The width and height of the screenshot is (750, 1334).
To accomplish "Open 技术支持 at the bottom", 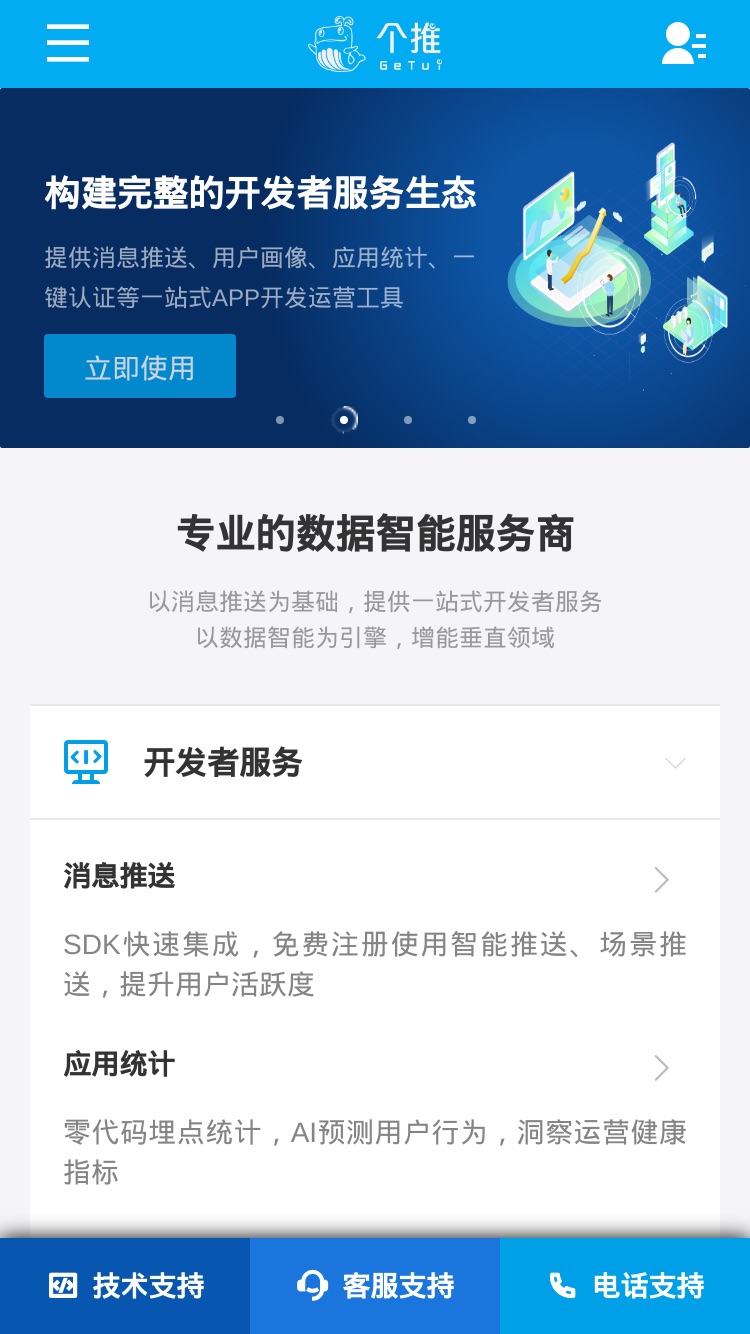I will coord(125,1286).
